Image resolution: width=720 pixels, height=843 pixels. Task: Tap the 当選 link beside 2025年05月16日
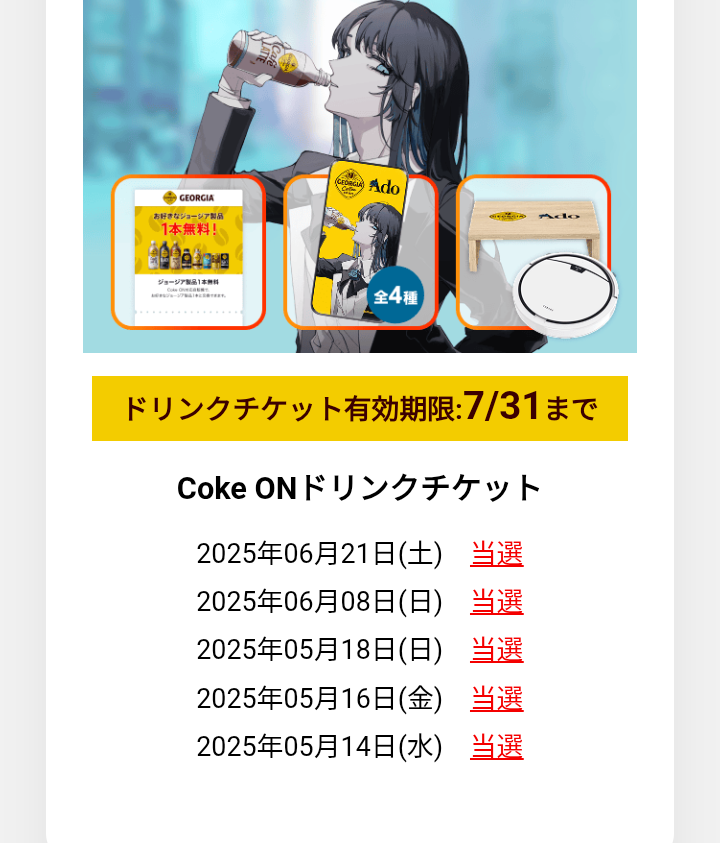click(496, 698)
